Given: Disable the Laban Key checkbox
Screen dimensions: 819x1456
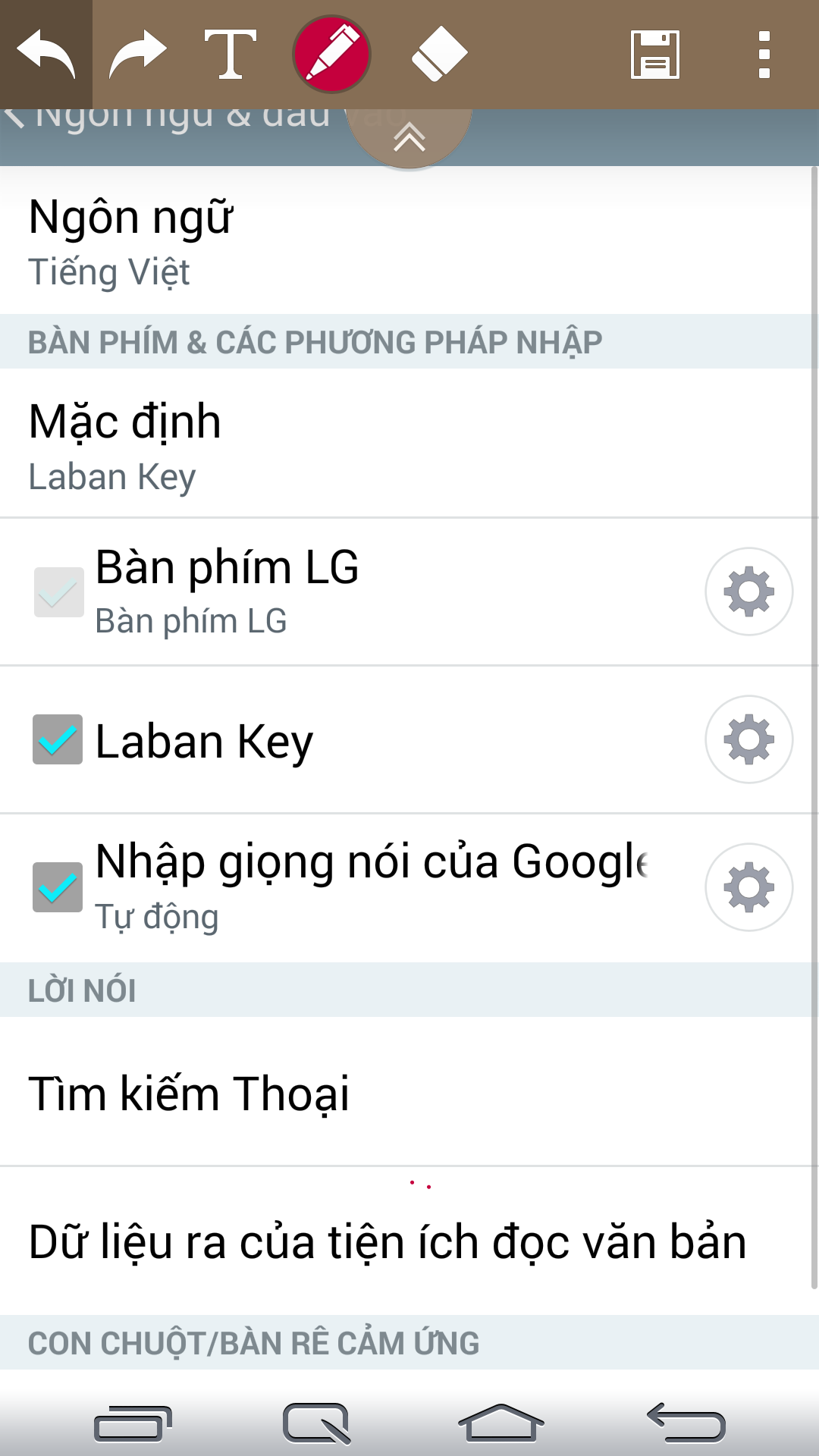Looking at the screenshot, I should [x=58, y=739].
